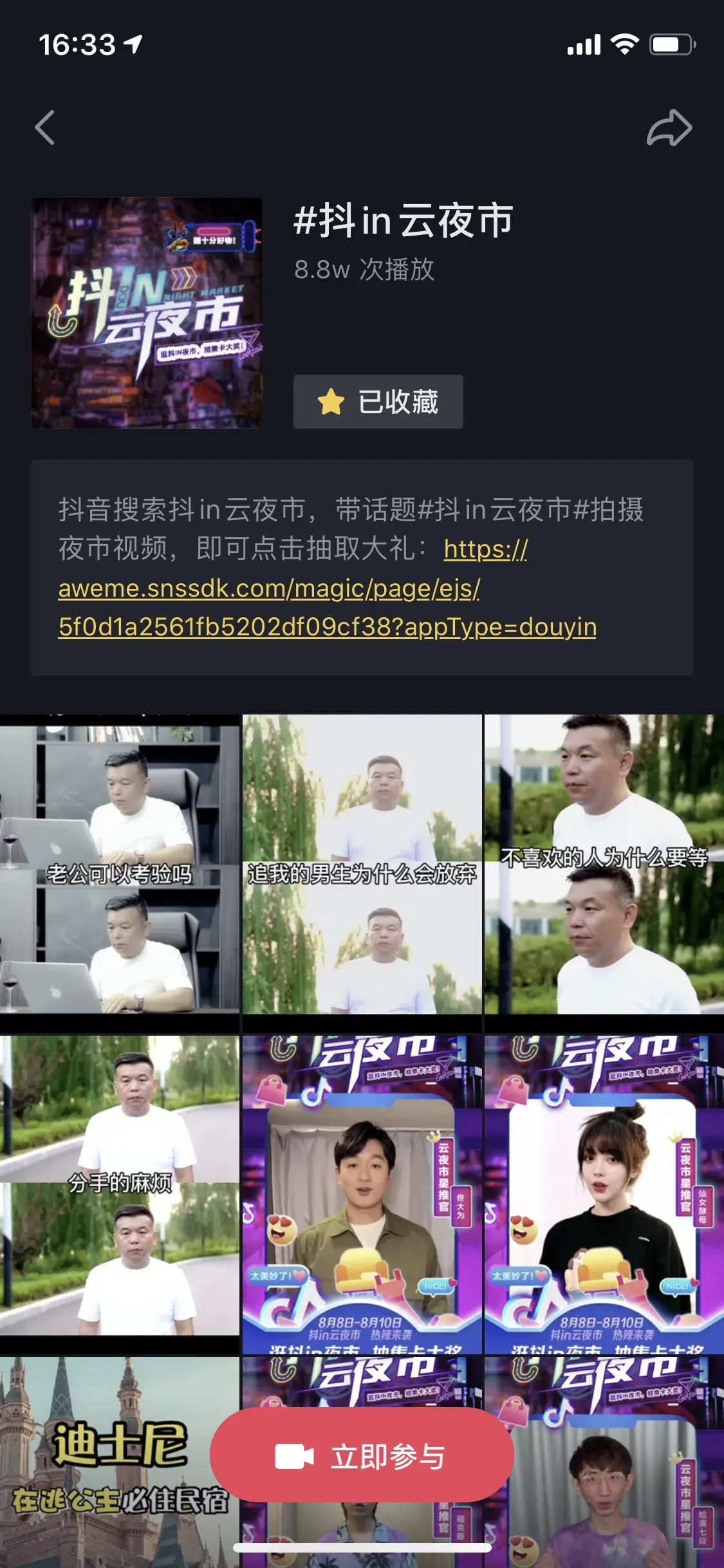Viewport: 724px width, 1568px height.
Task: Open the #抖in云夜市 topic cover image
Action: click(x=147, y=313)
